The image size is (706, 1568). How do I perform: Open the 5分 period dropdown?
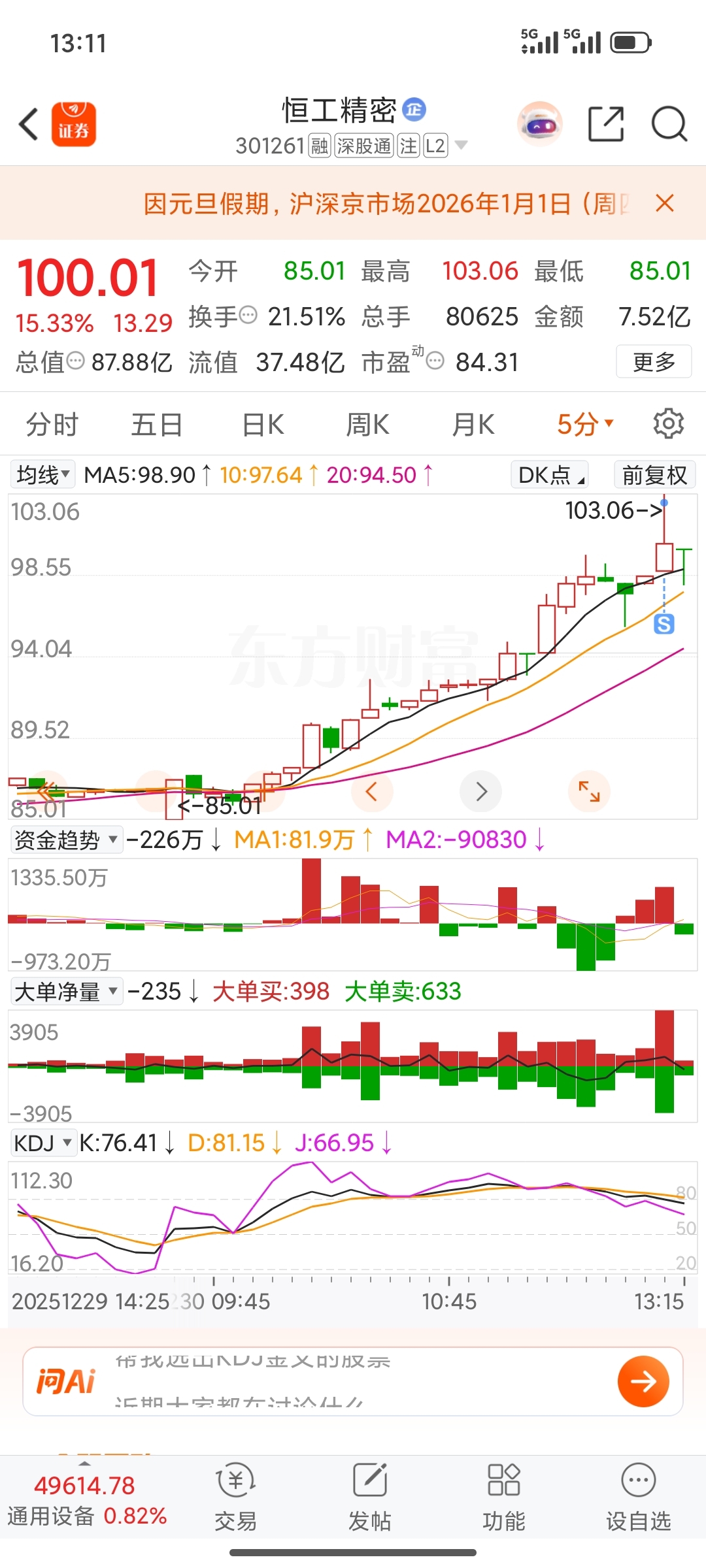click(x=585, y=424)
